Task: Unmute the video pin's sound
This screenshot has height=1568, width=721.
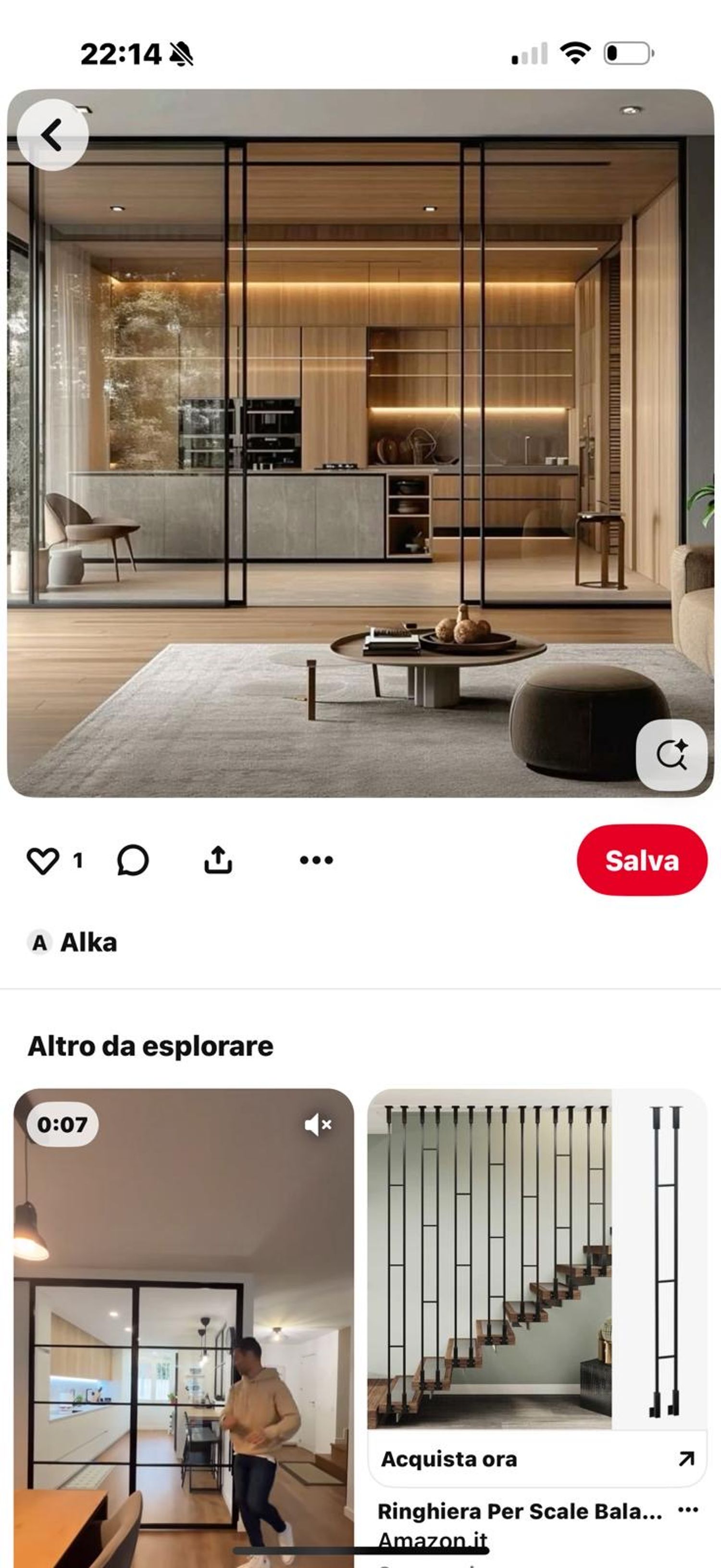Action: [318, 1125]
